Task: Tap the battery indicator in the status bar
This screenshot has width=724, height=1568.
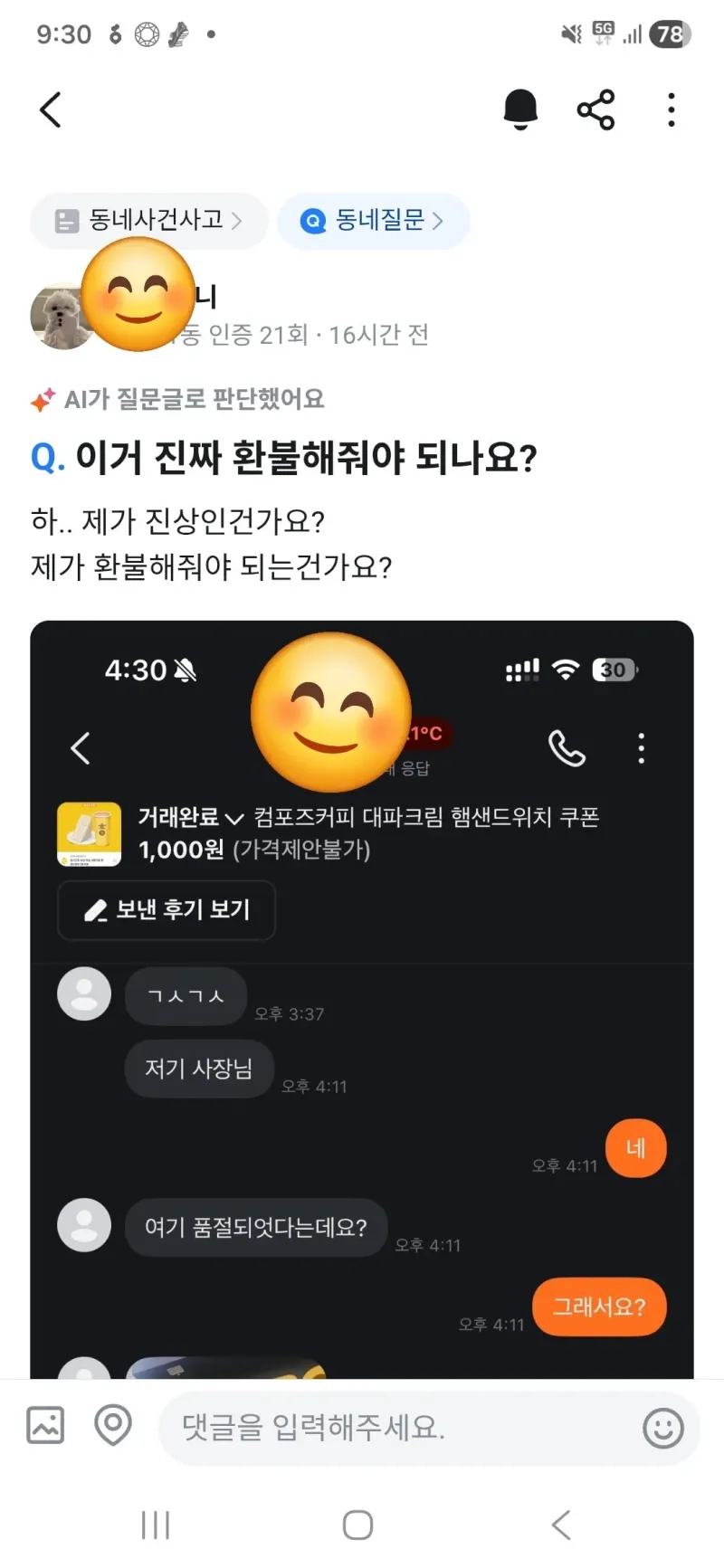Action: tap(671, 33)
